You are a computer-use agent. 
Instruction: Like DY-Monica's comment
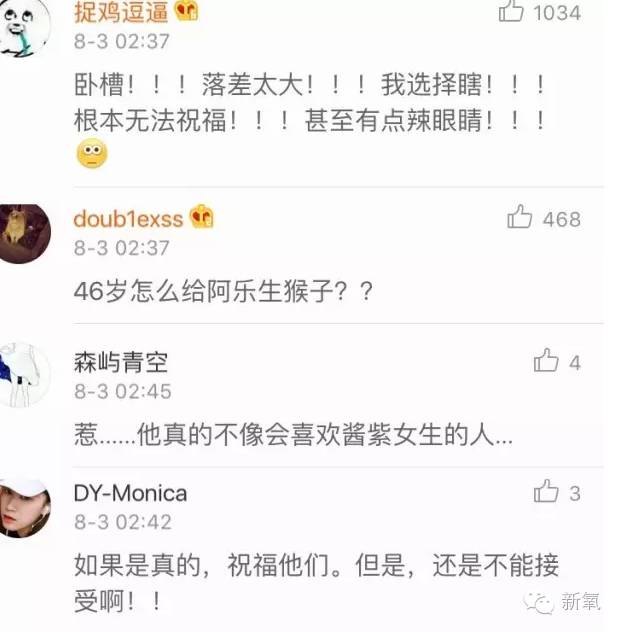point(546,491)
